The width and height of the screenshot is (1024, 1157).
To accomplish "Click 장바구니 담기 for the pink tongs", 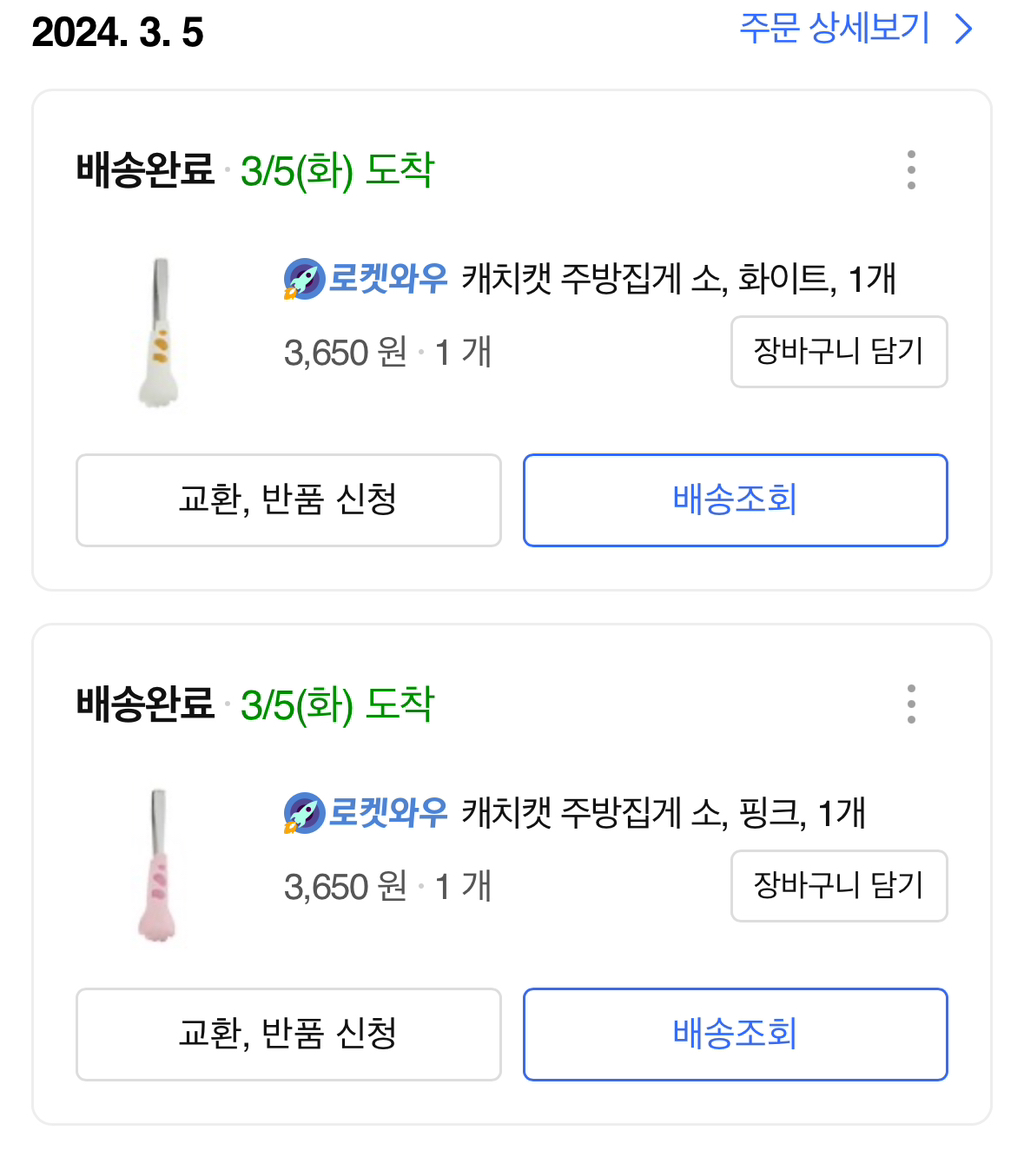I will pyautogui.click(x=838, y=885).
